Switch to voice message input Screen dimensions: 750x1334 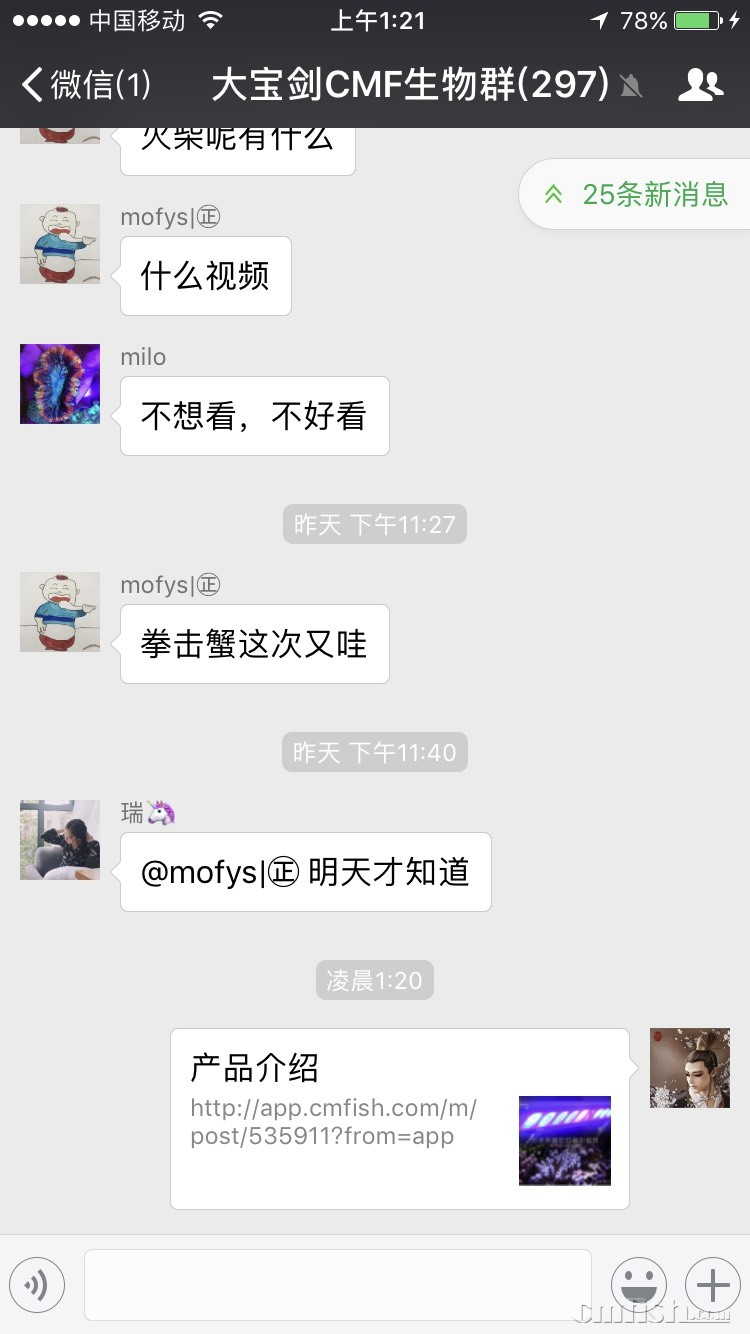[x=37, y=1285]
